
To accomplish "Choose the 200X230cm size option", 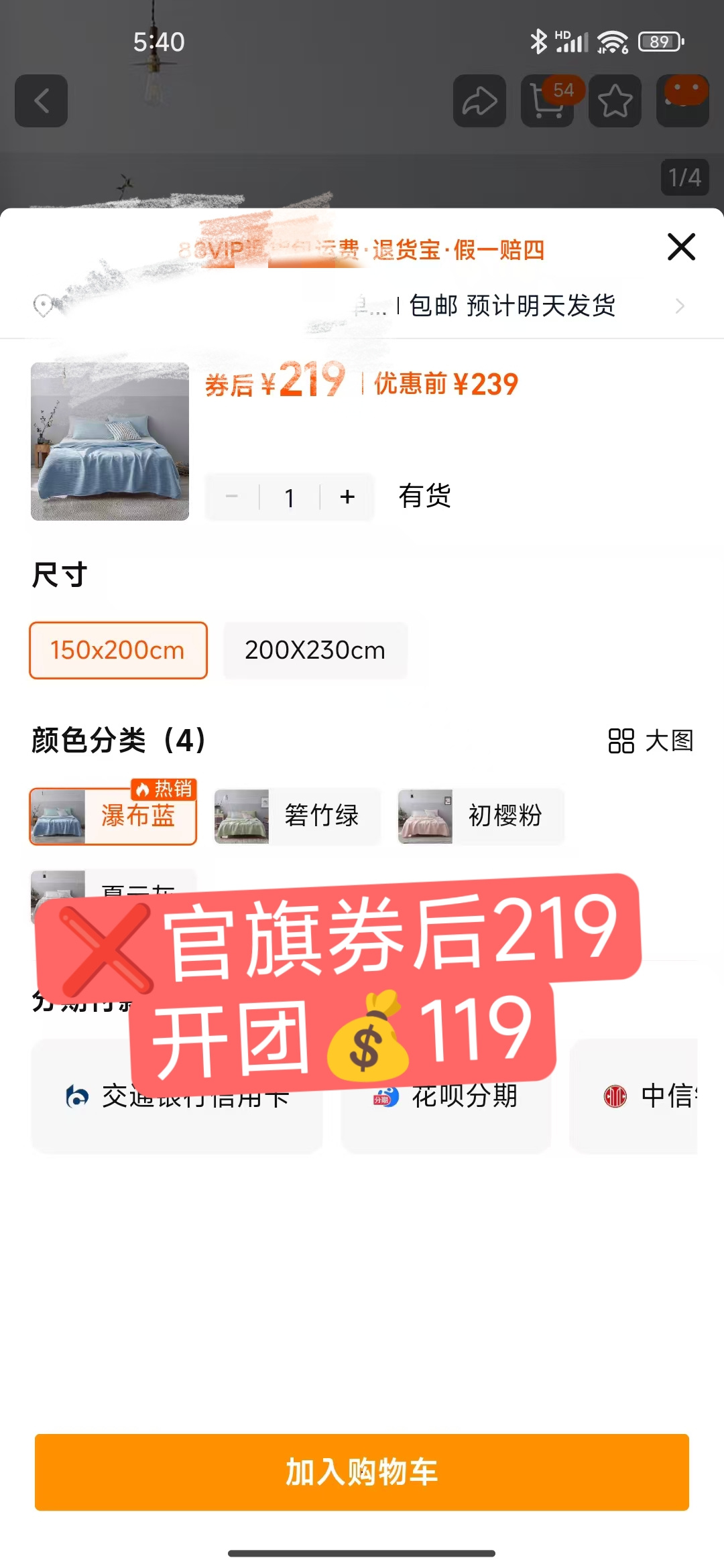I will [315, 651].
